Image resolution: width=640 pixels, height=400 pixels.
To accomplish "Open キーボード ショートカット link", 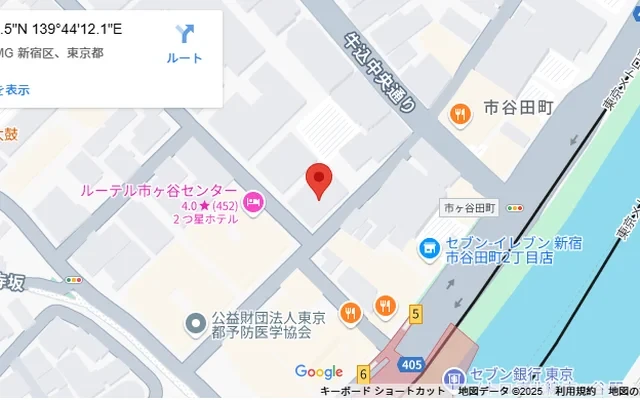I will click(382, 391).
